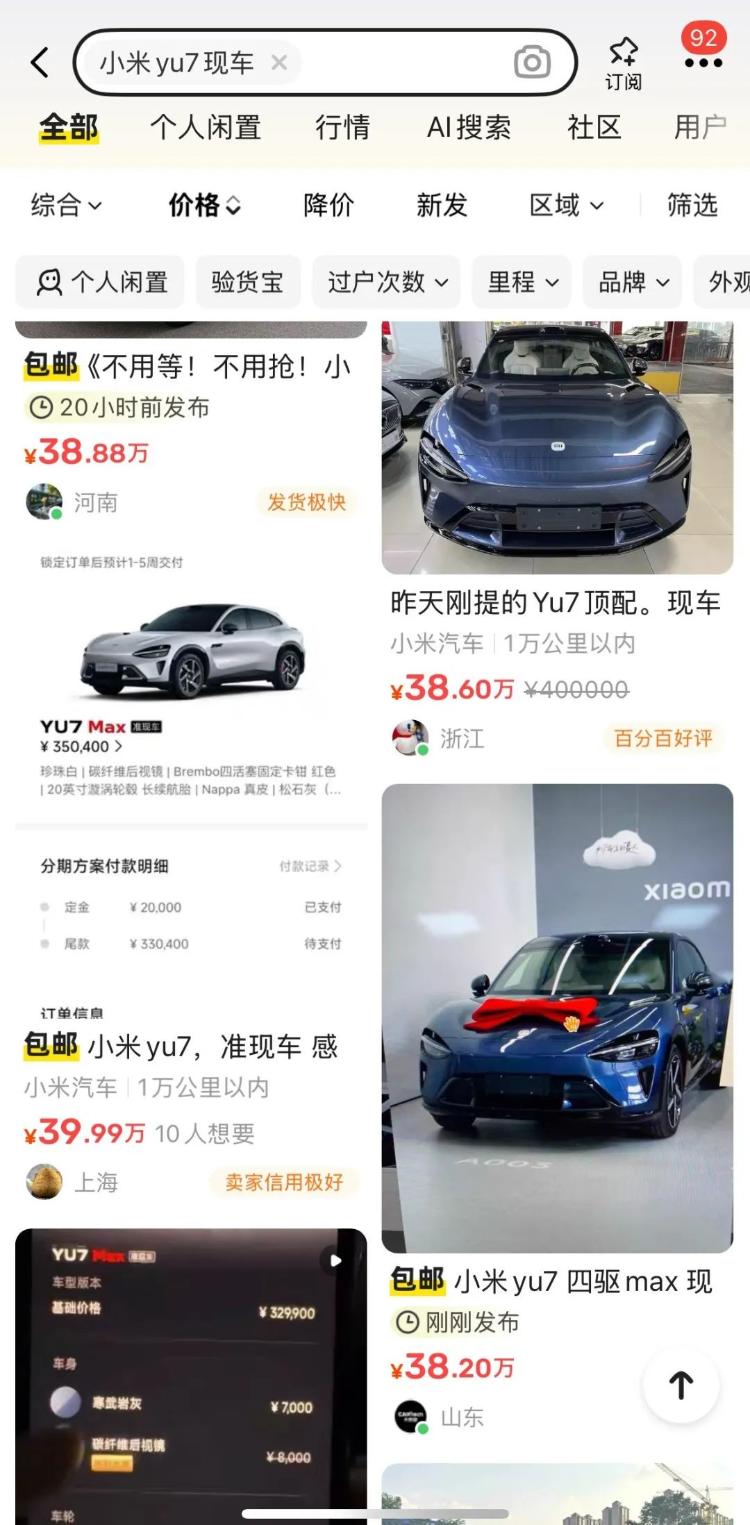Screen dimensions: 750x1525
Task: Switch to the 个人闲置 tab
Action: [205, 127]
